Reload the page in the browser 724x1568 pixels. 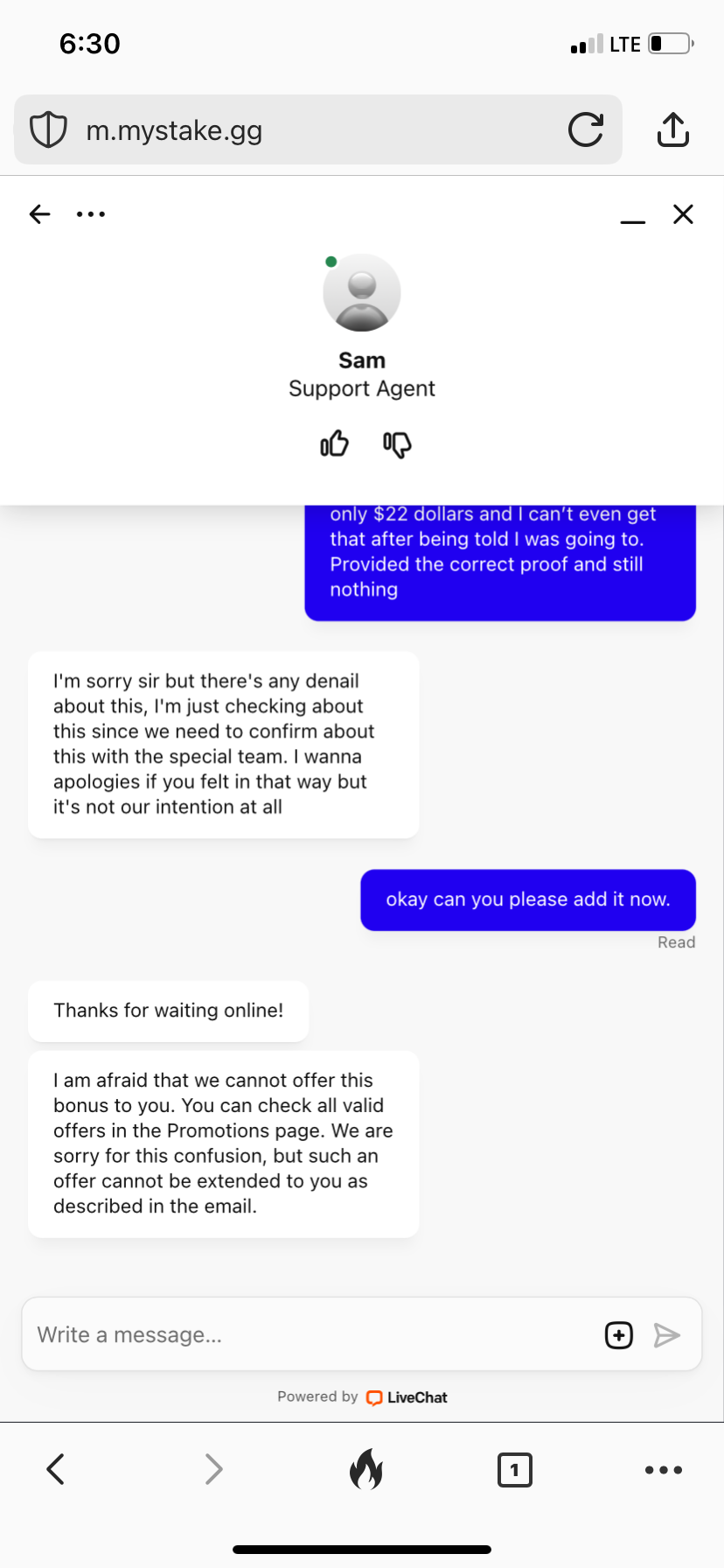click(x=585, y=130)
